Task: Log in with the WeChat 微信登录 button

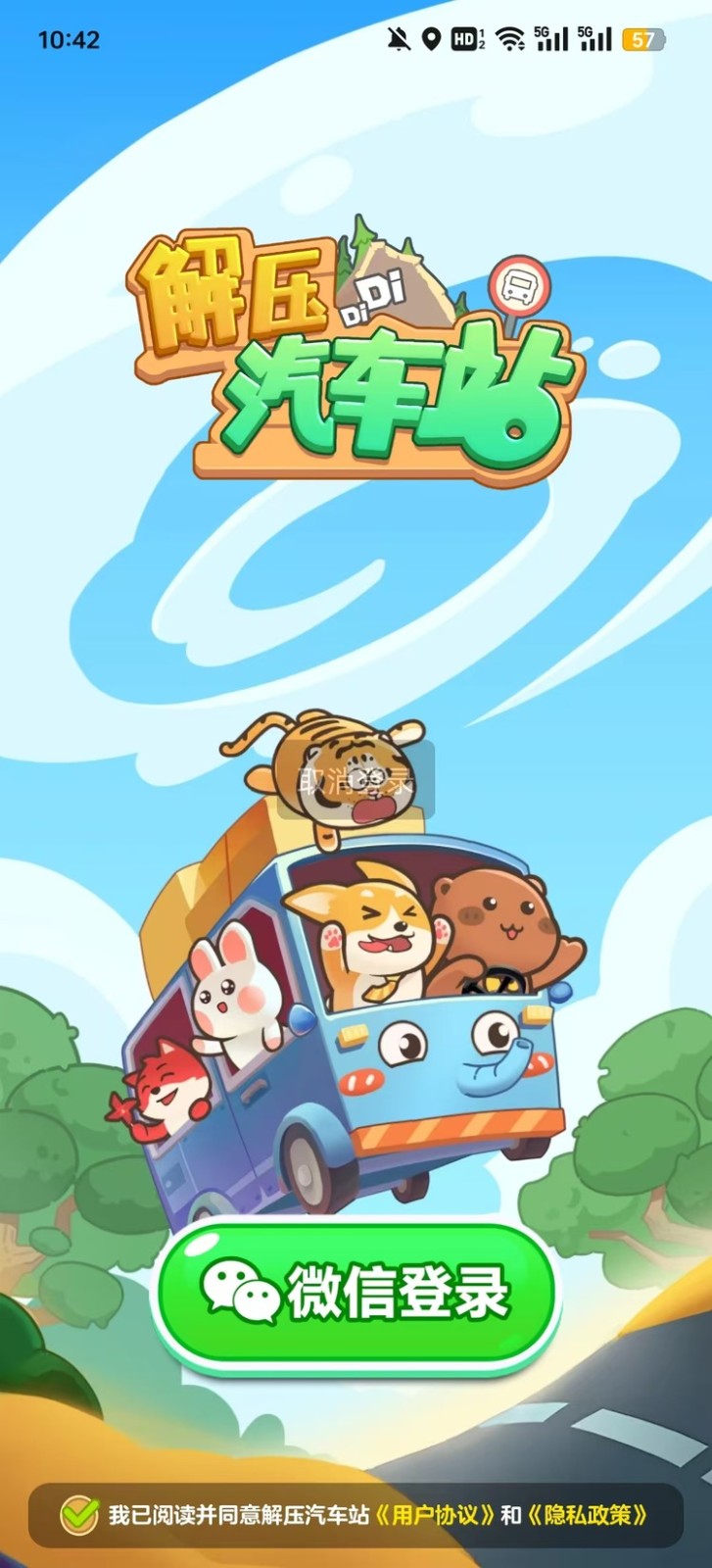Action: click(x=356, y=1293)
